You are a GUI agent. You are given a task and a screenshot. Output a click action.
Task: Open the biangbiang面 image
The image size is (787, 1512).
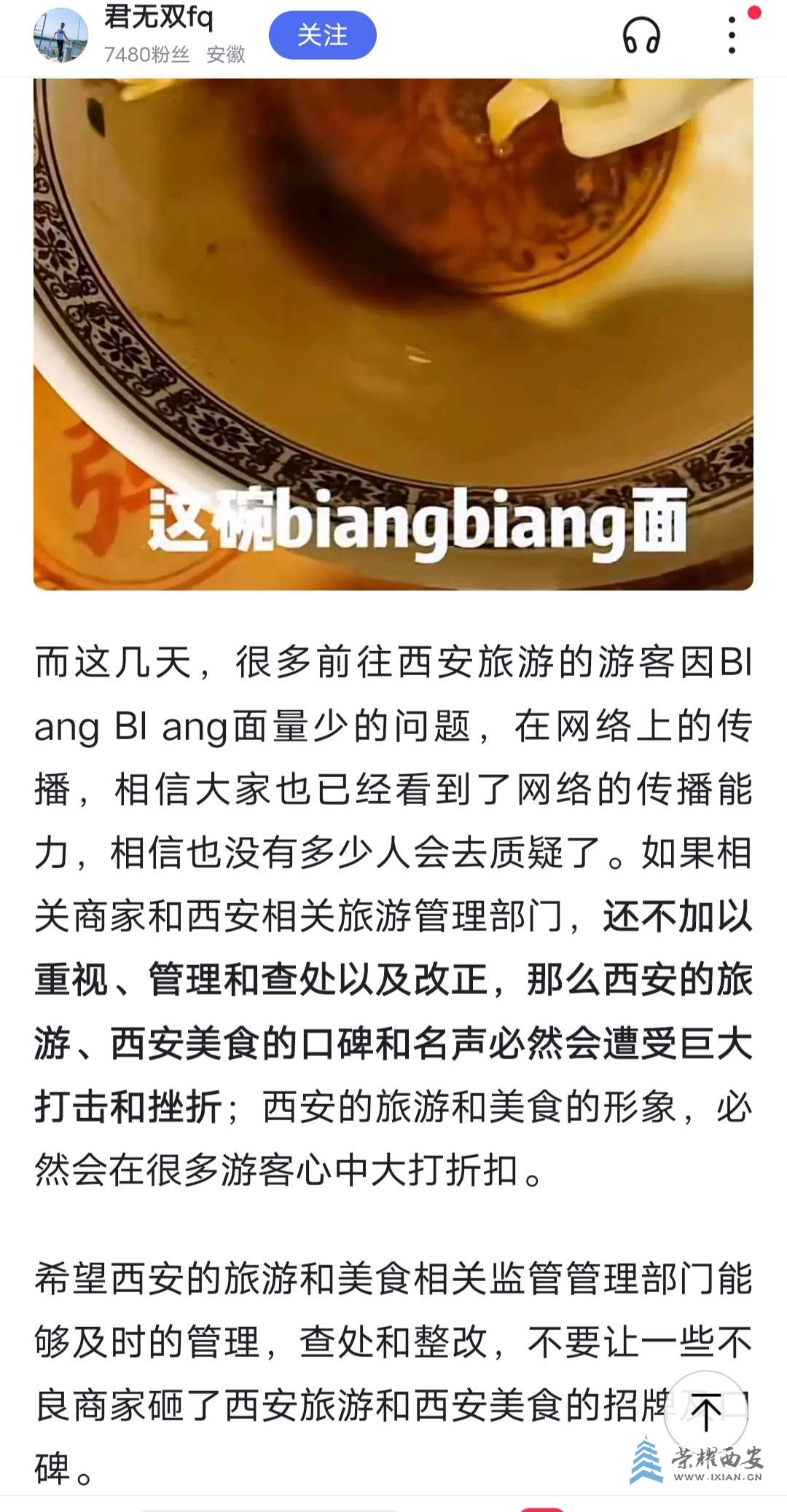[x=393, y=334]
